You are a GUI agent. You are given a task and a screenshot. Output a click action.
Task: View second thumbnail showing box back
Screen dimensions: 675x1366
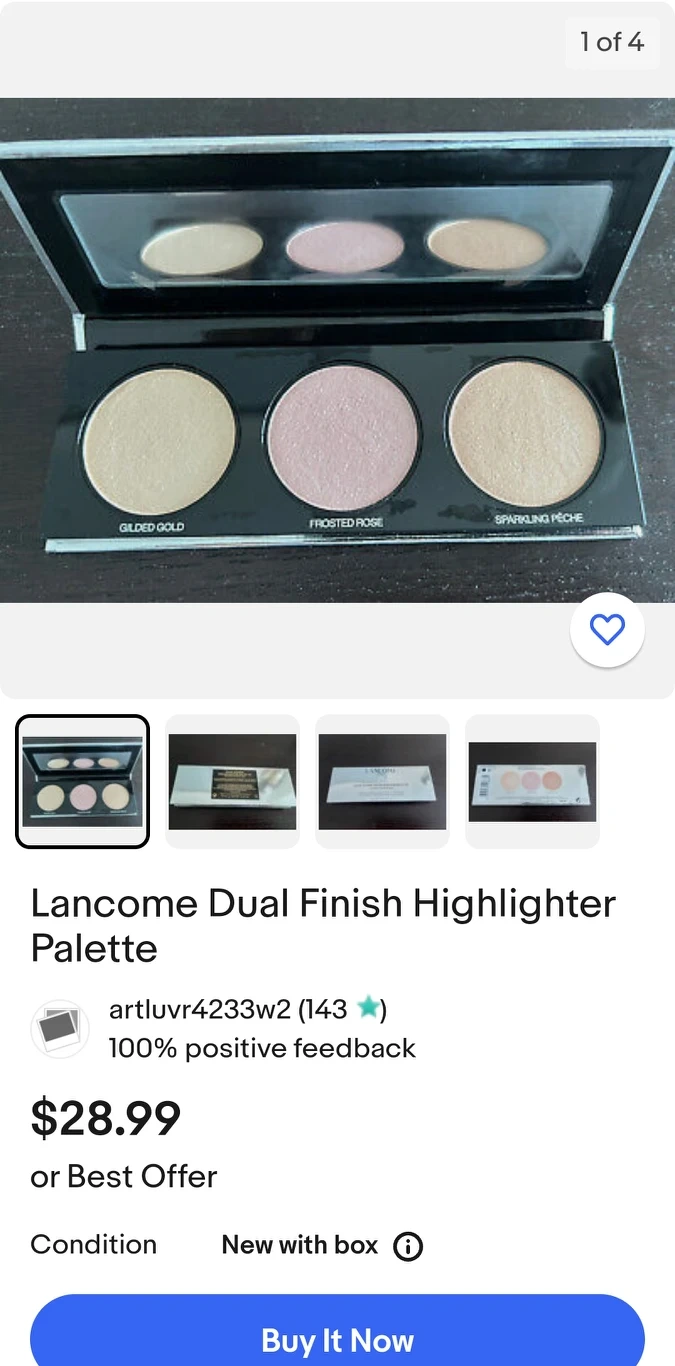[232, 782]
